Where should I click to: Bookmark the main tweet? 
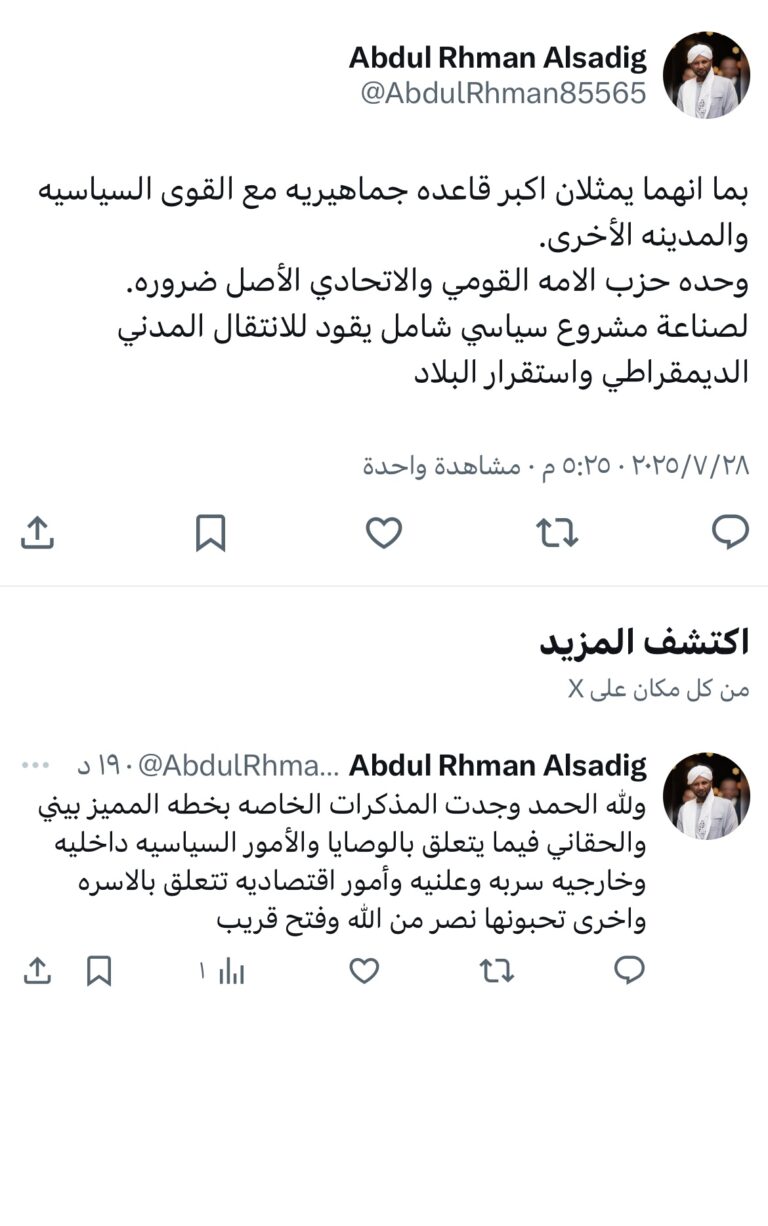coord(210,533)
